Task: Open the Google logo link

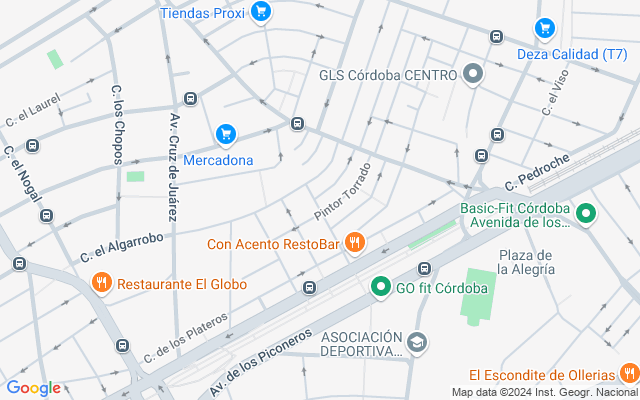Action: tap(33, 388)
